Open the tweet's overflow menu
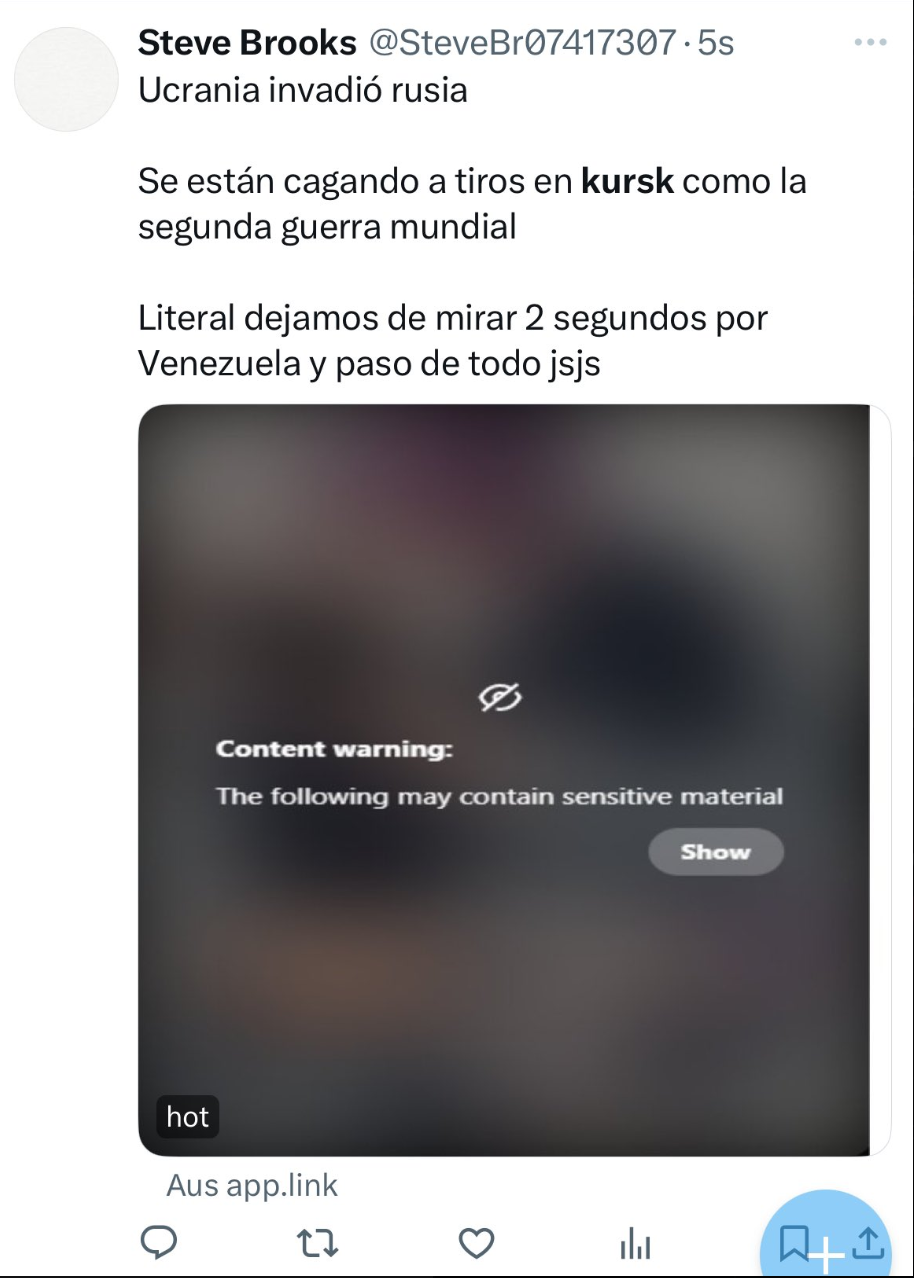914x1278 pixels. tap(870, 43)
